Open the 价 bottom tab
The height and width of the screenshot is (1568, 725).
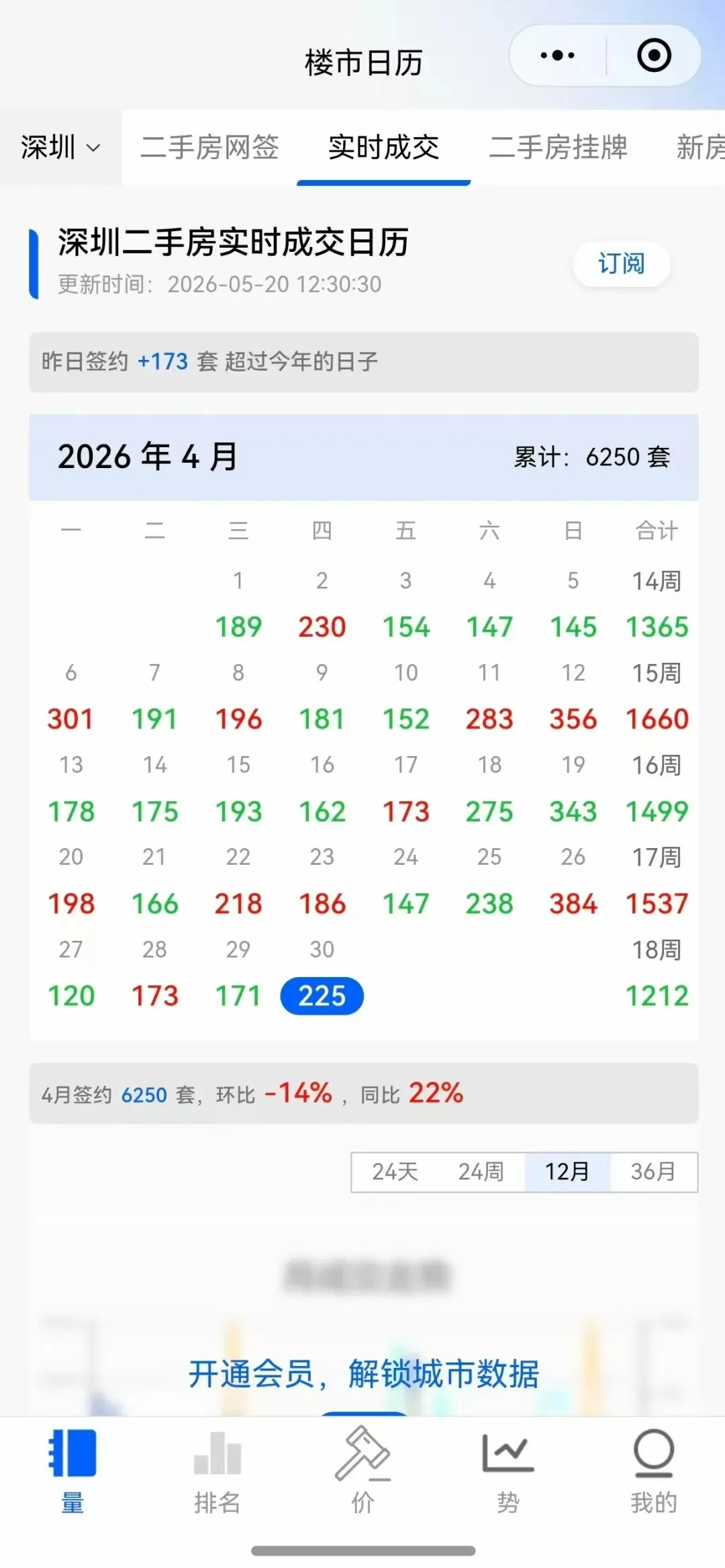tap(362, 1471)
